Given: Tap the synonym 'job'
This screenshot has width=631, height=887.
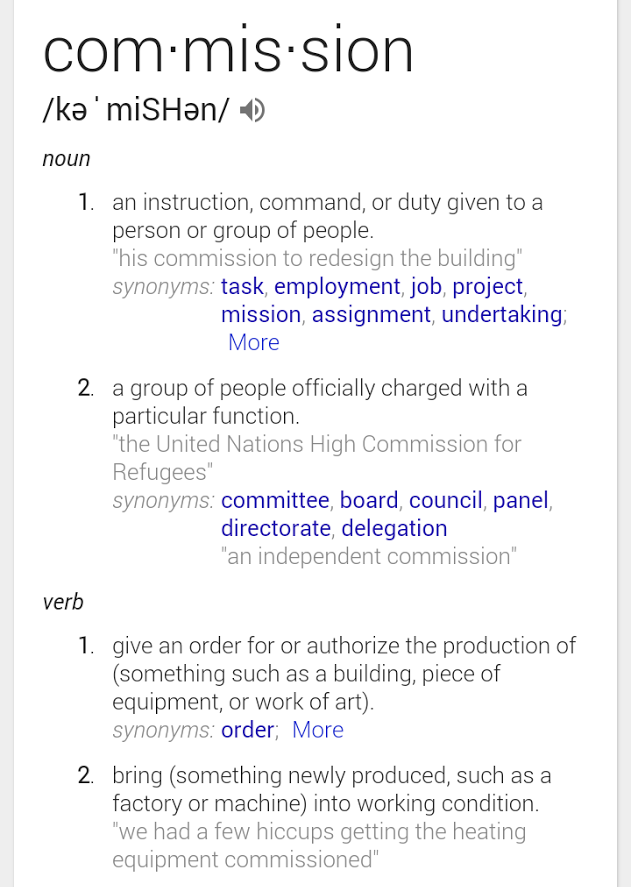Looking at the screenshot, I should click(x=426, y=287).
